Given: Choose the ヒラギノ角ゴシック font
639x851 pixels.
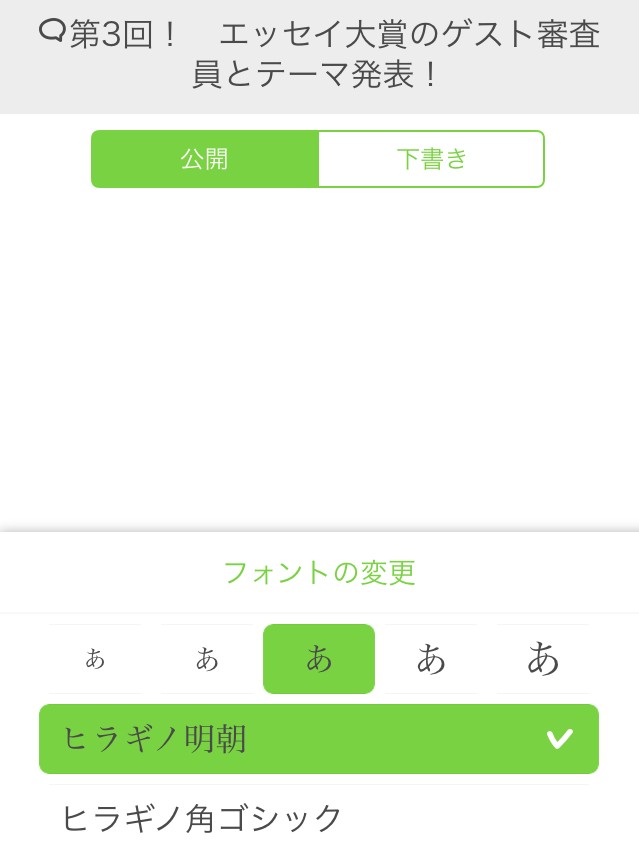Looking at the screenshot, I should click(x=318, y=818).
